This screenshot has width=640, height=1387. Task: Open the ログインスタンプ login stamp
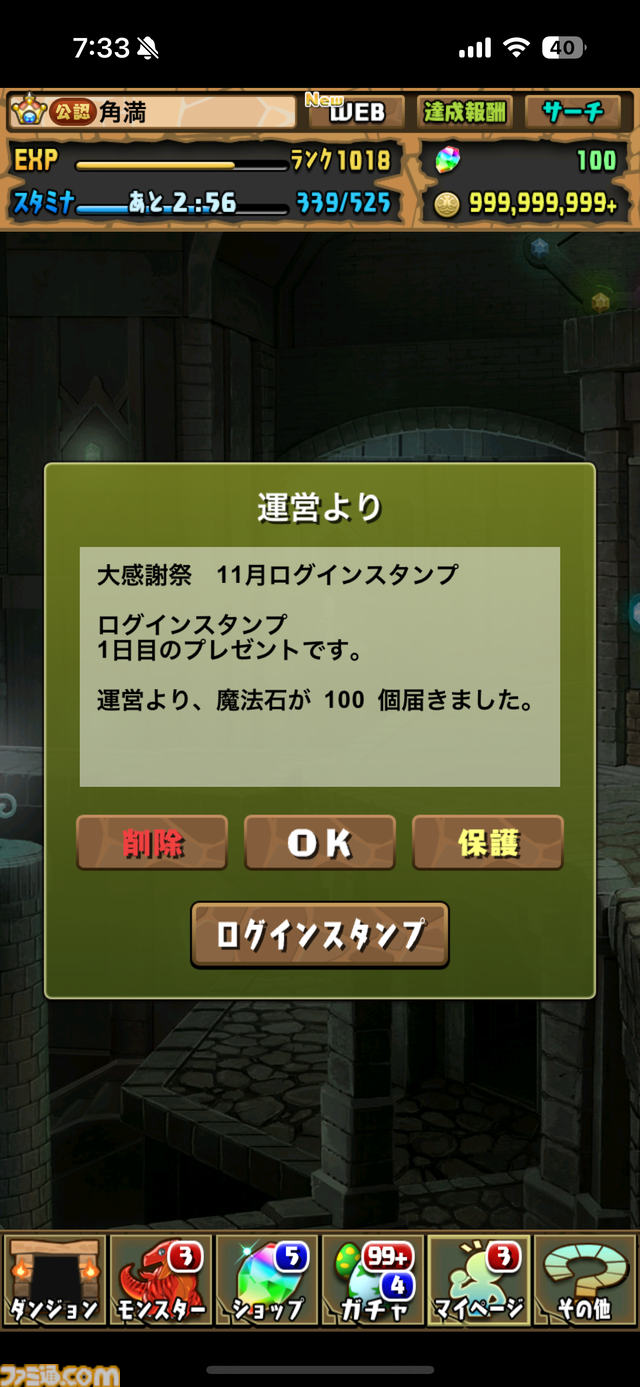coord(320,935)
